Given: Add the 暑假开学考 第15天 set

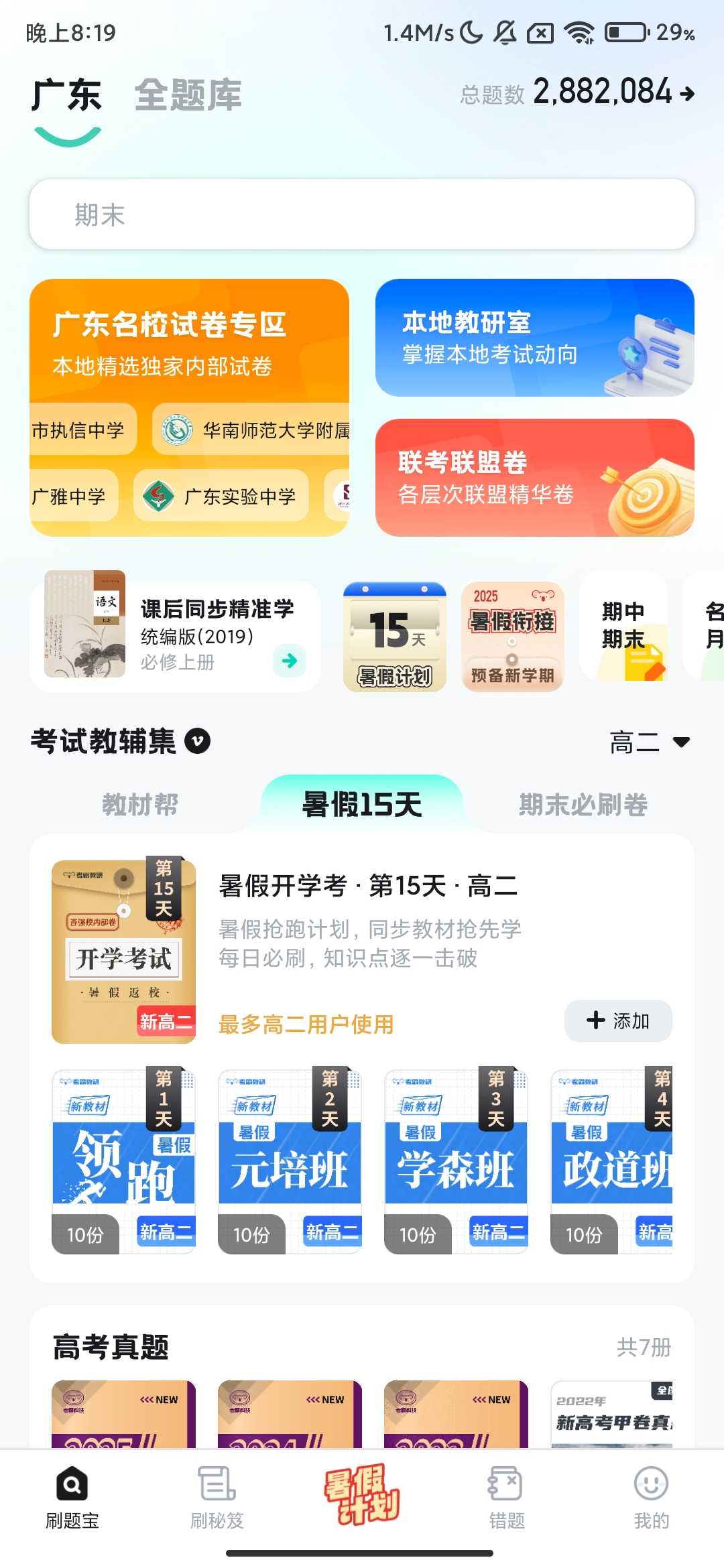Looking at the screenshot, I should (617, 1021).
